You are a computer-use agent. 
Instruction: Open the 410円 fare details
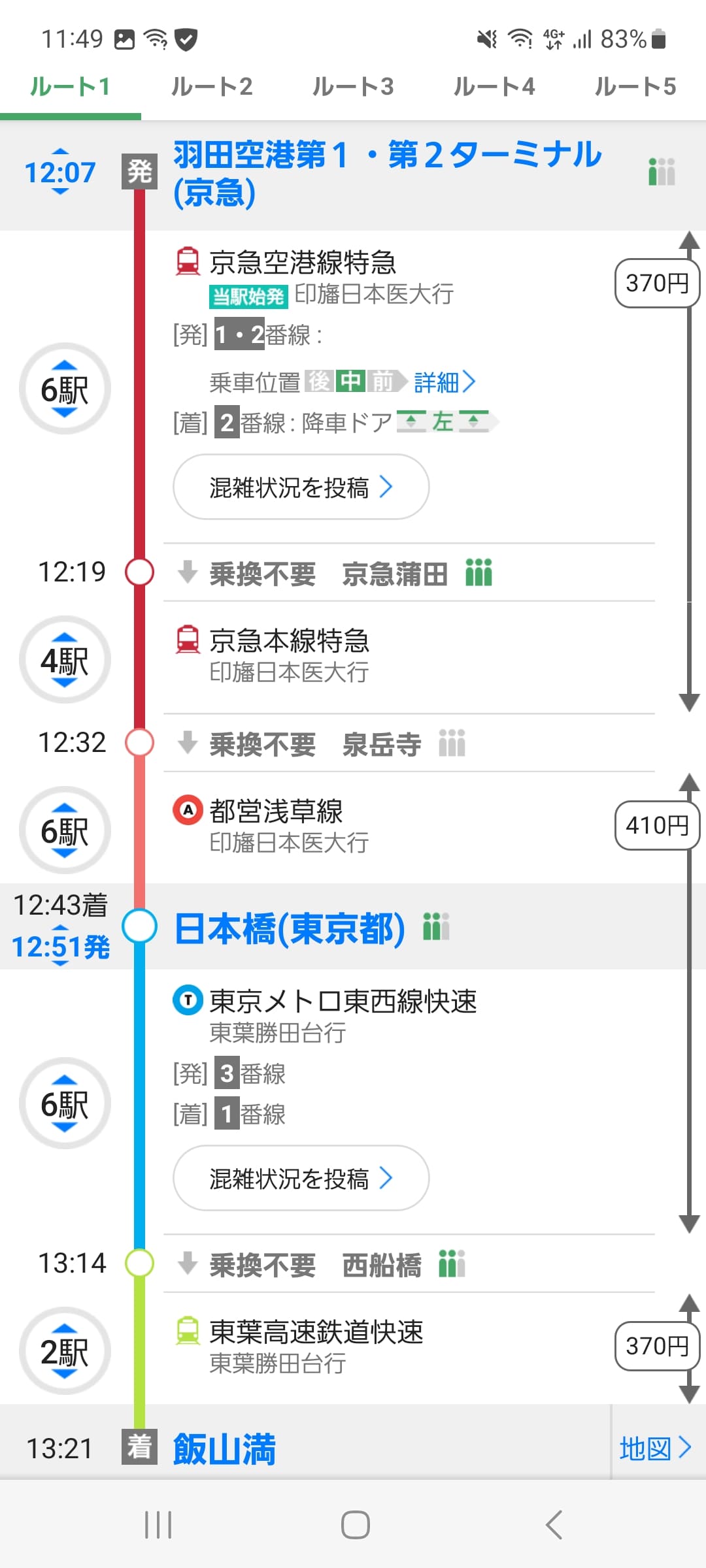pos(656,826)
